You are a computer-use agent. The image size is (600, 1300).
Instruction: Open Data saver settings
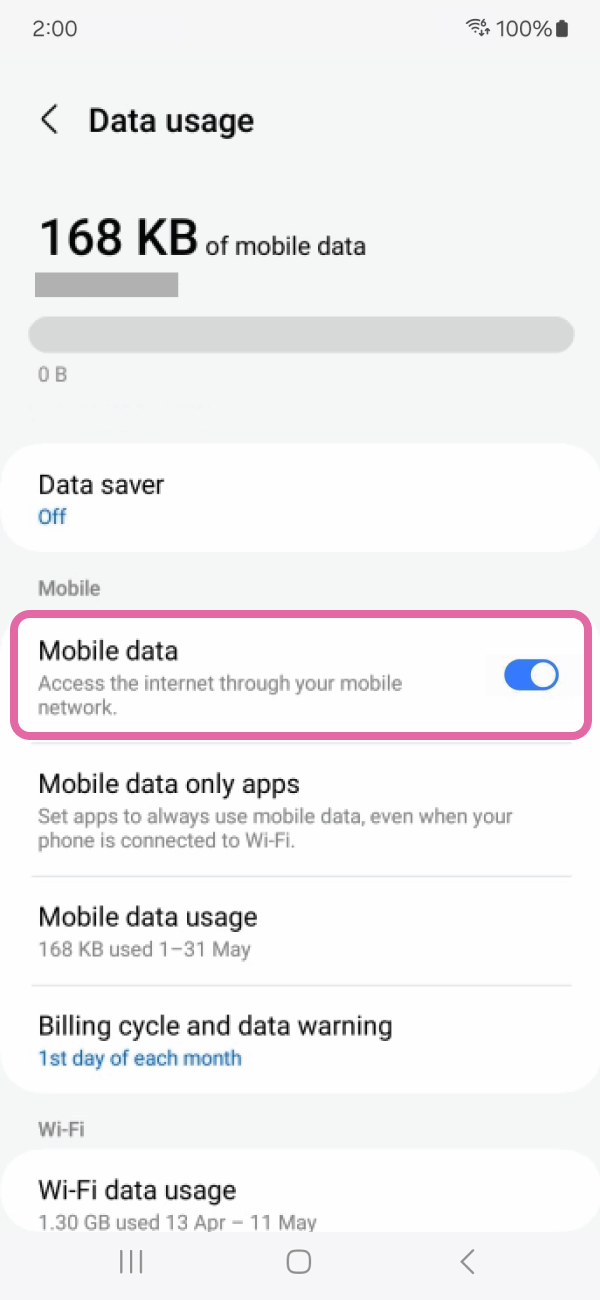tap(300, 499)
